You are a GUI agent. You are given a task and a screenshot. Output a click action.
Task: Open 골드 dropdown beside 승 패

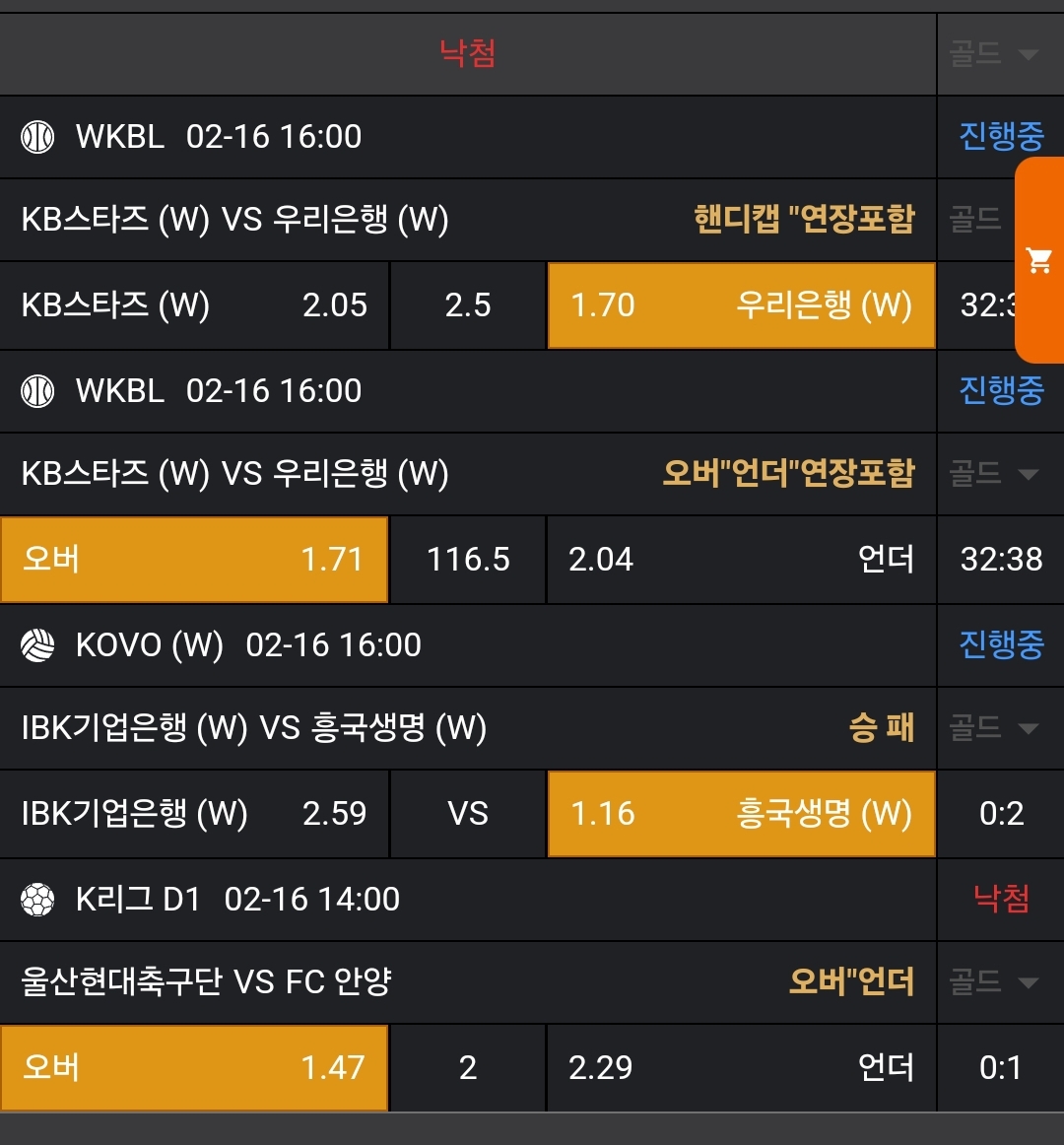click(x=995, y=728)
